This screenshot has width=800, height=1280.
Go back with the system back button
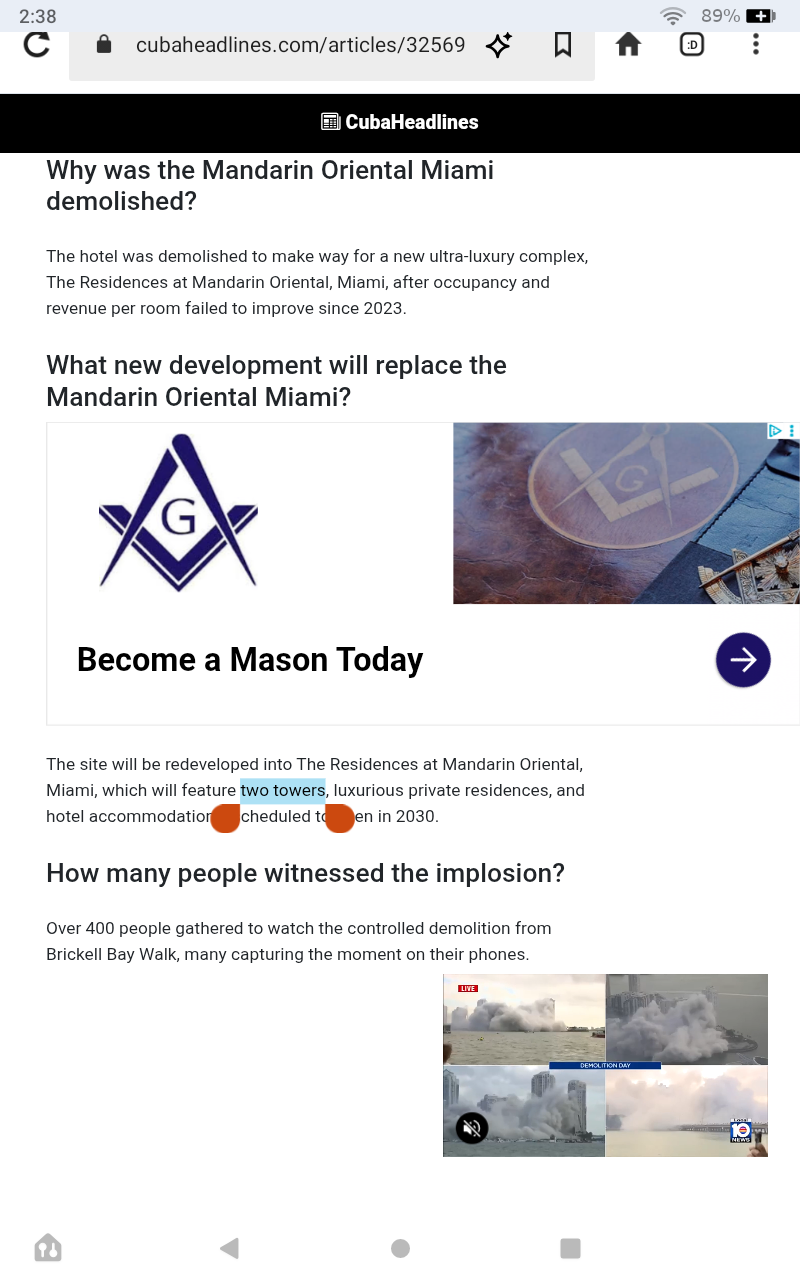click(229, 1248)
